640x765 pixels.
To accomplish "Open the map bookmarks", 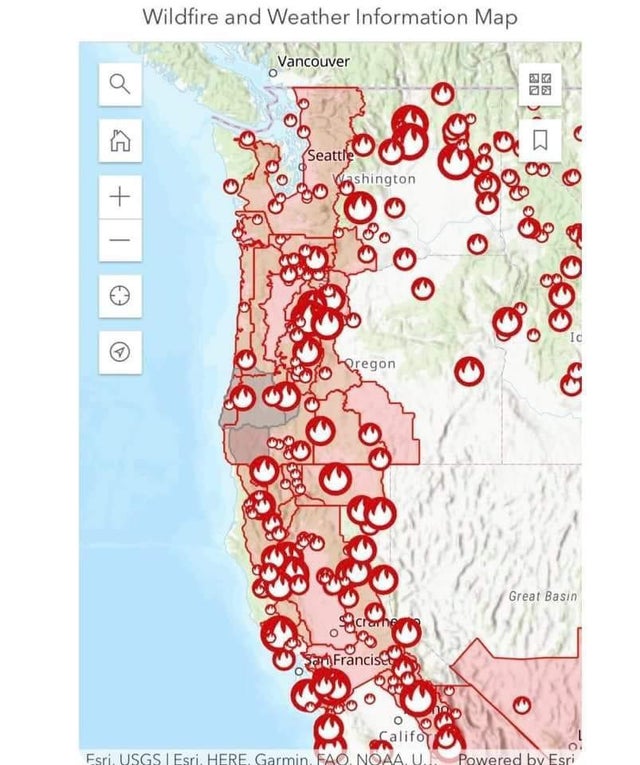I will coord(540,139).
